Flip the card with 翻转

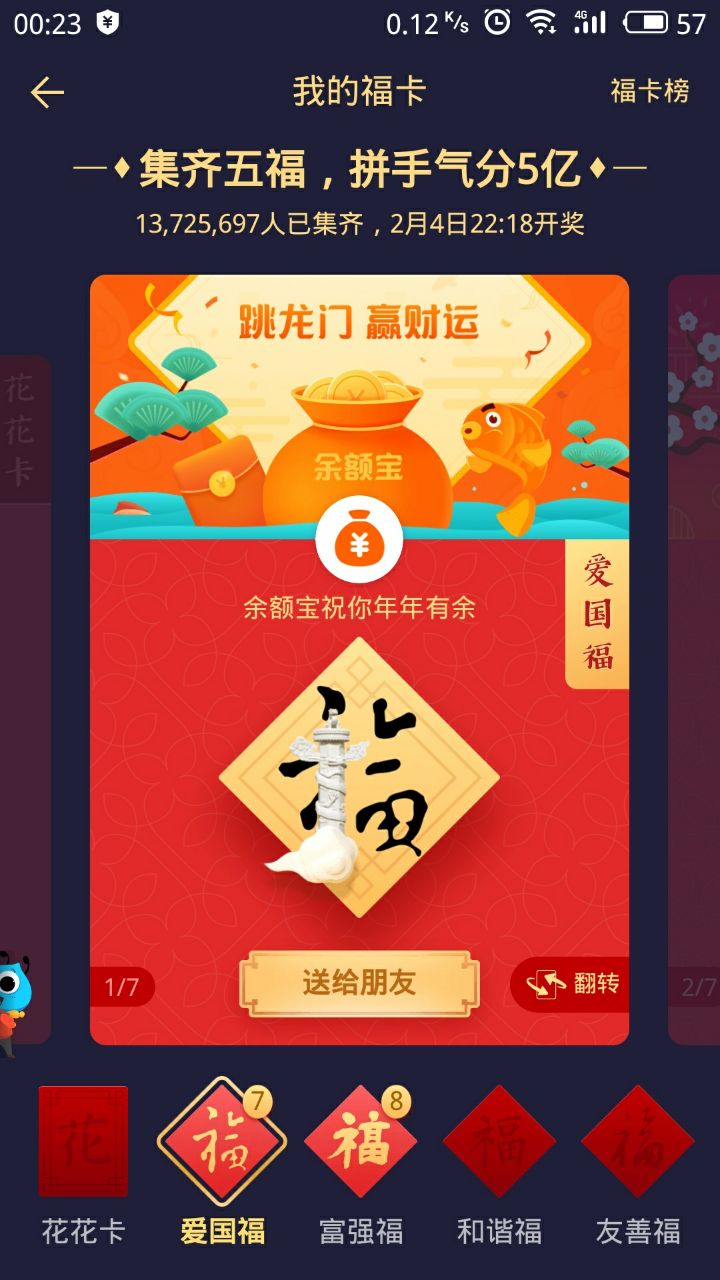tap(574, 984)
